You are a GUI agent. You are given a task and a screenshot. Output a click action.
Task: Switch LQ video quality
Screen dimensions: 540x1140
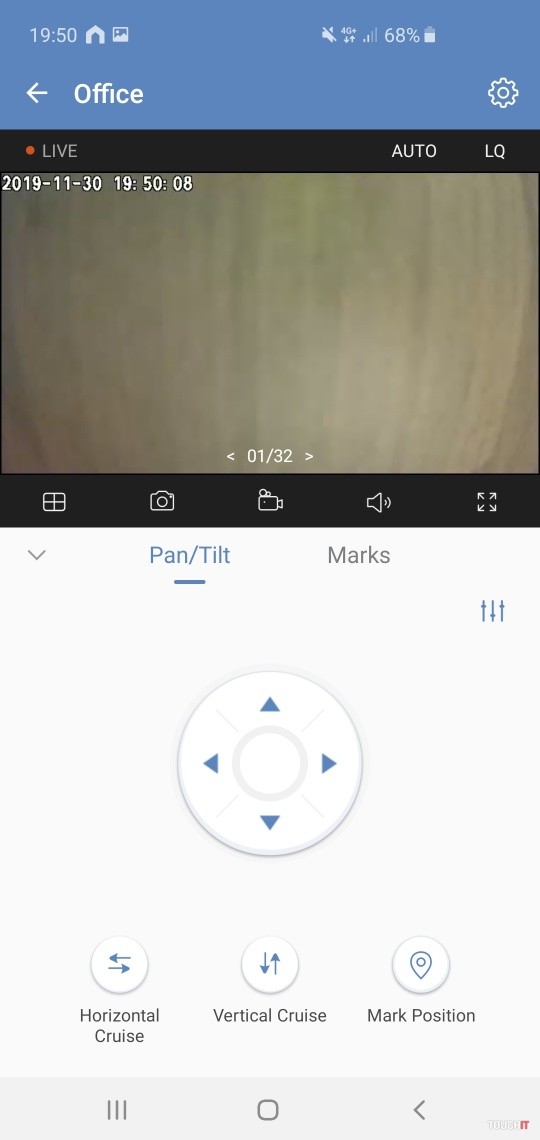(495, 151)
